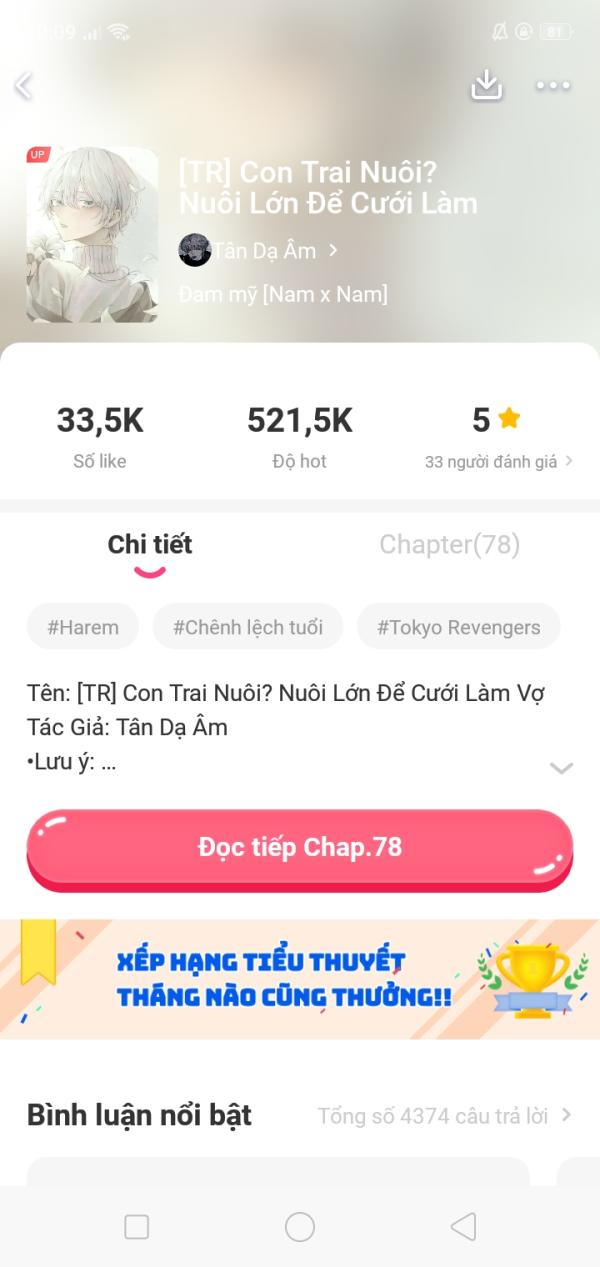View all 4374 comment replies
The image size is (600, 1267).
(x=444, y=1115)
